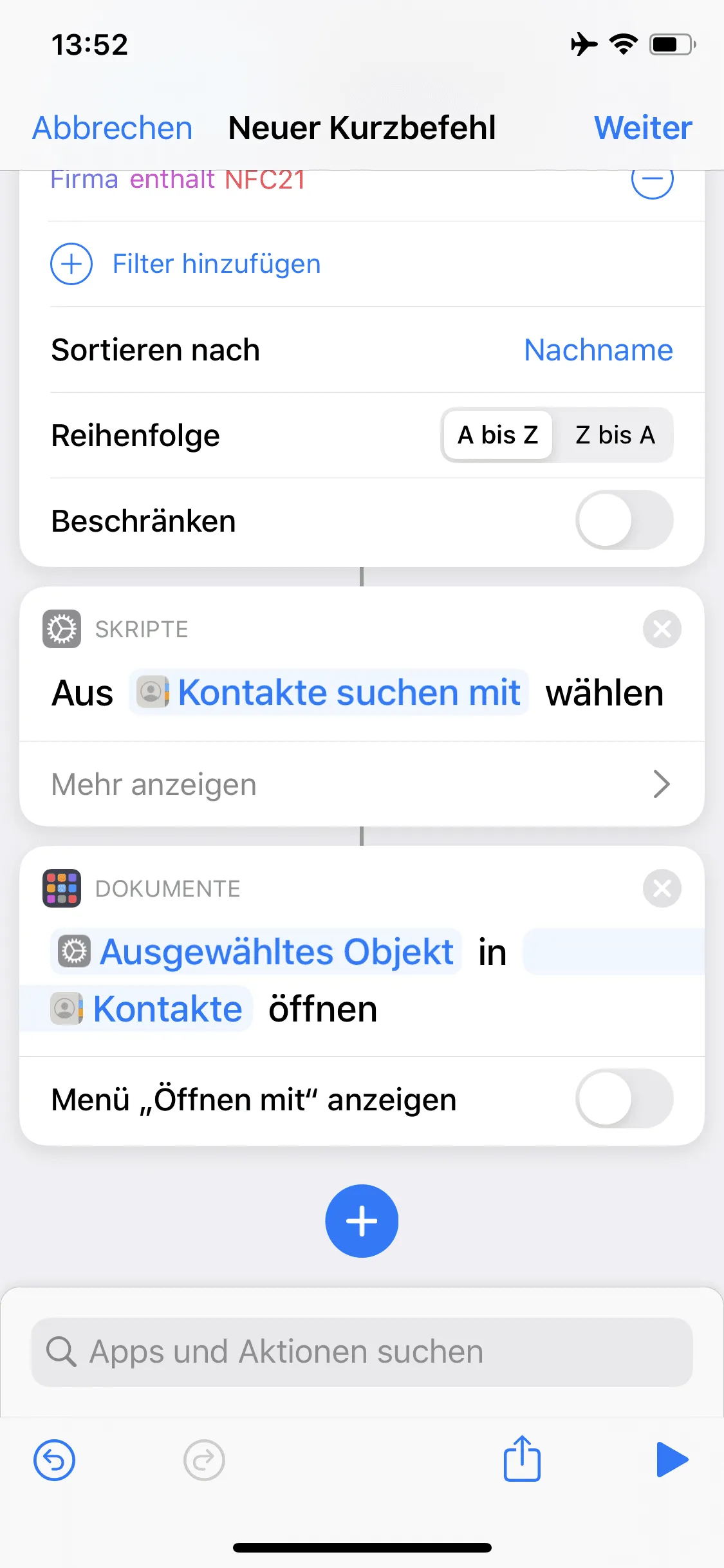Run the shortcut with the play button
This screenshot has height=1568, width=724.
[x=671, y=1459]
